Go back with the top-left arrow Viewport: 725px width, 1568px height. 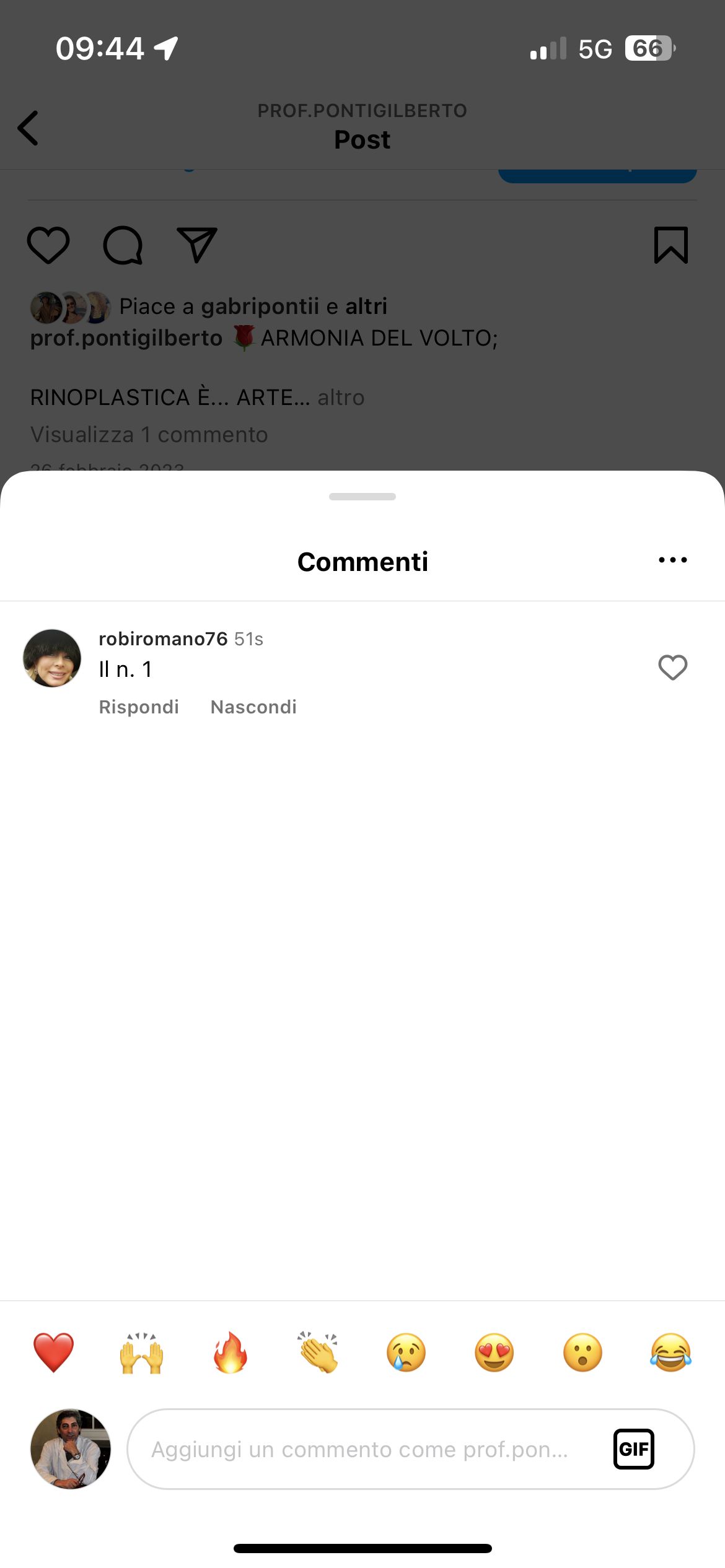(x=29, y=128)
